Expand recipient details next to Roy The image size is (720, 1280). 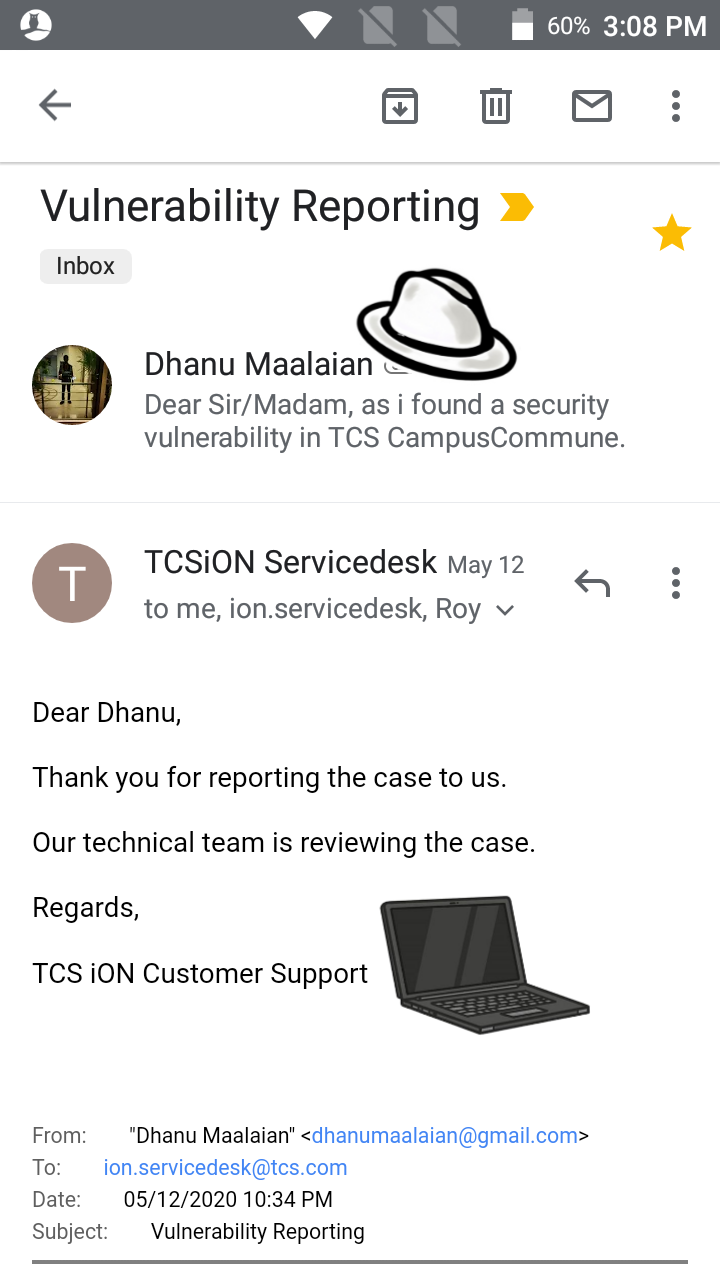(505, 610)
